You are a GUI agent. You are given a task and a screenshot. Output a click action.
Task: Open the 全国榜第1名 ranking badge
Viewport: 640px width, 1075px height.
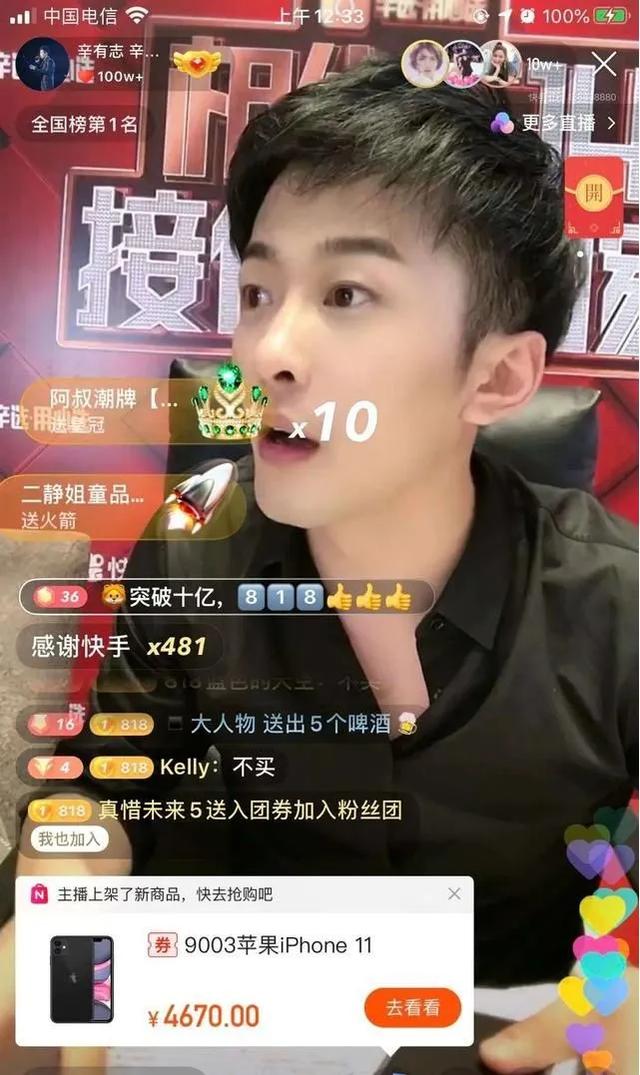pyautogui.click(x=84, y=124)
